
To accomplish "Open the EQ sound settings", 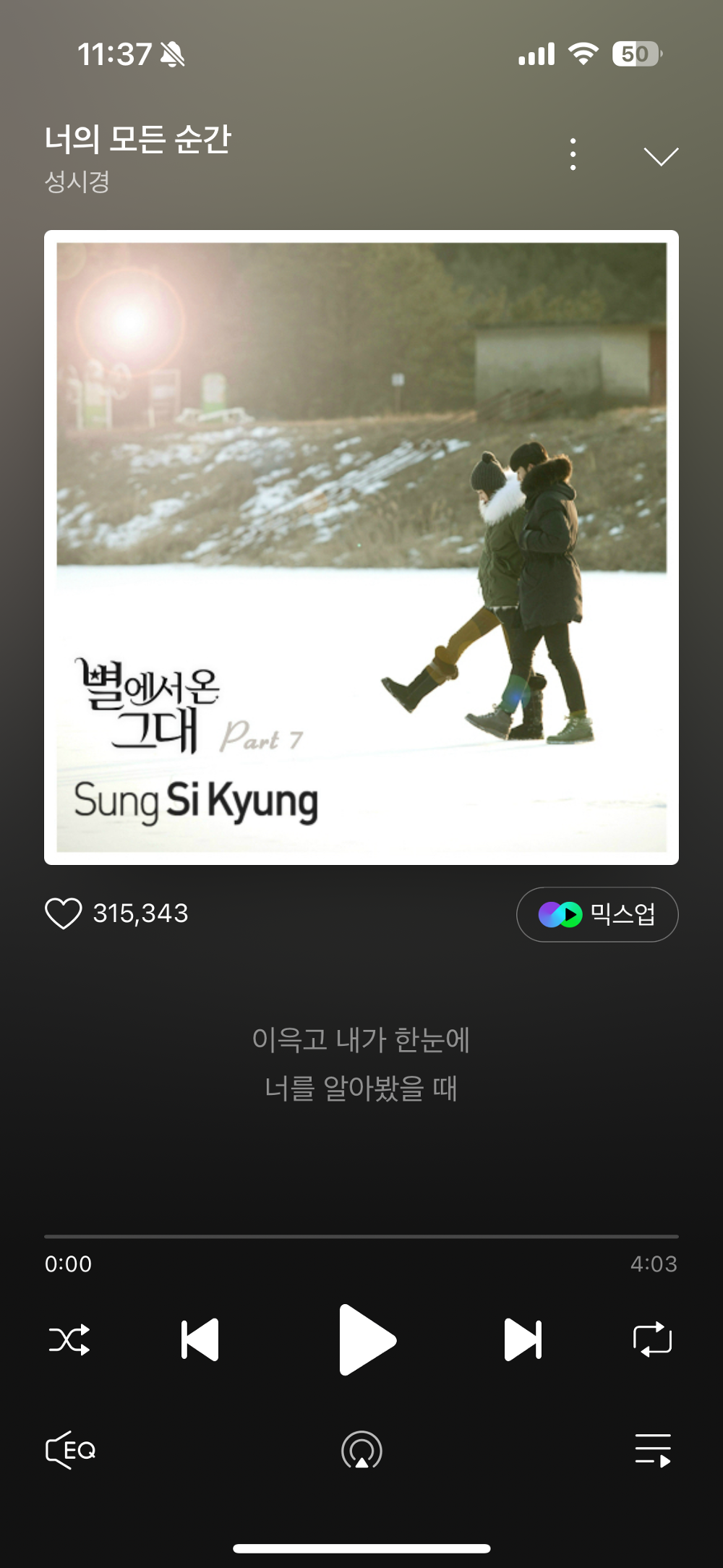I will (71, 1450).
